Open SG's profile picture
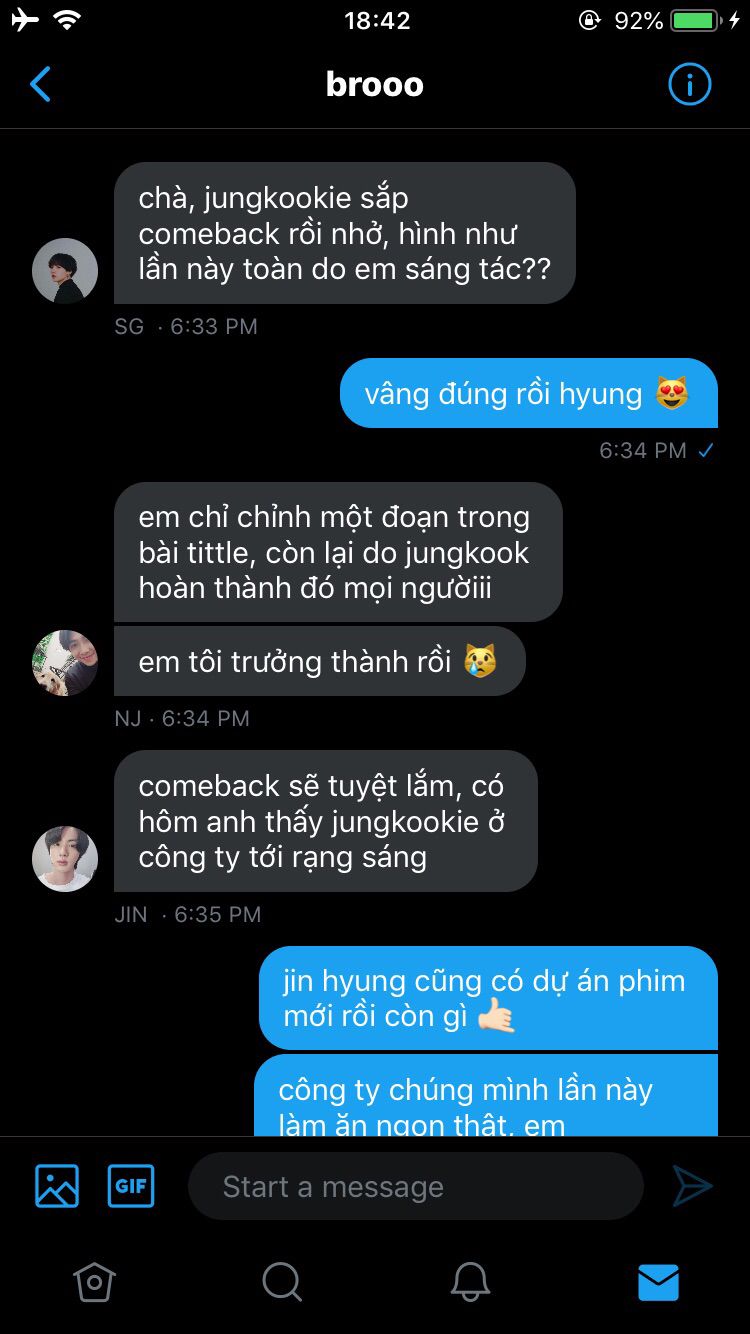750x1334 pixels. click(x=65, y=270)
